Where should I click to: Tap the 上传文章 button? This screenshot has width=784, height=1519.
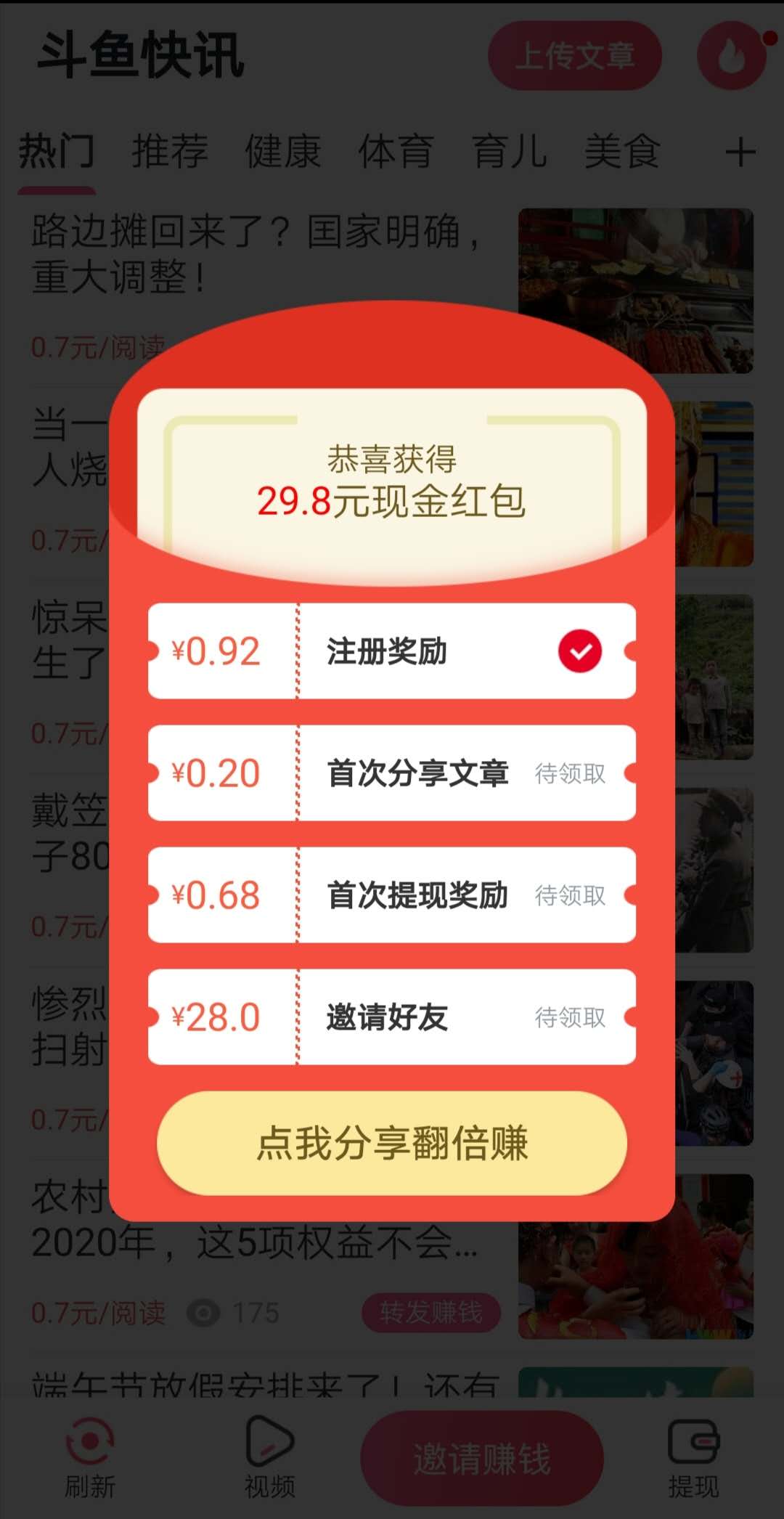click(575, 56)
